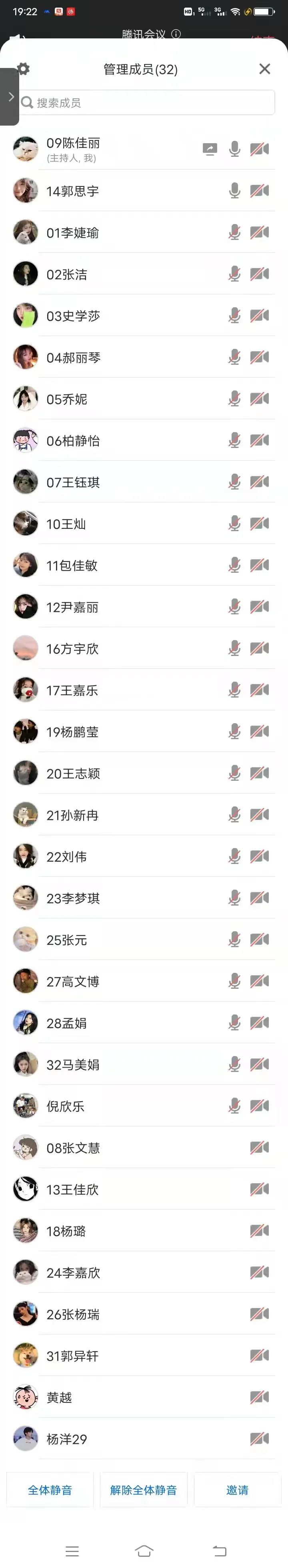Toggle microphone for 14郭思宇
288x1568 pixels.
[x=234, y=190]
